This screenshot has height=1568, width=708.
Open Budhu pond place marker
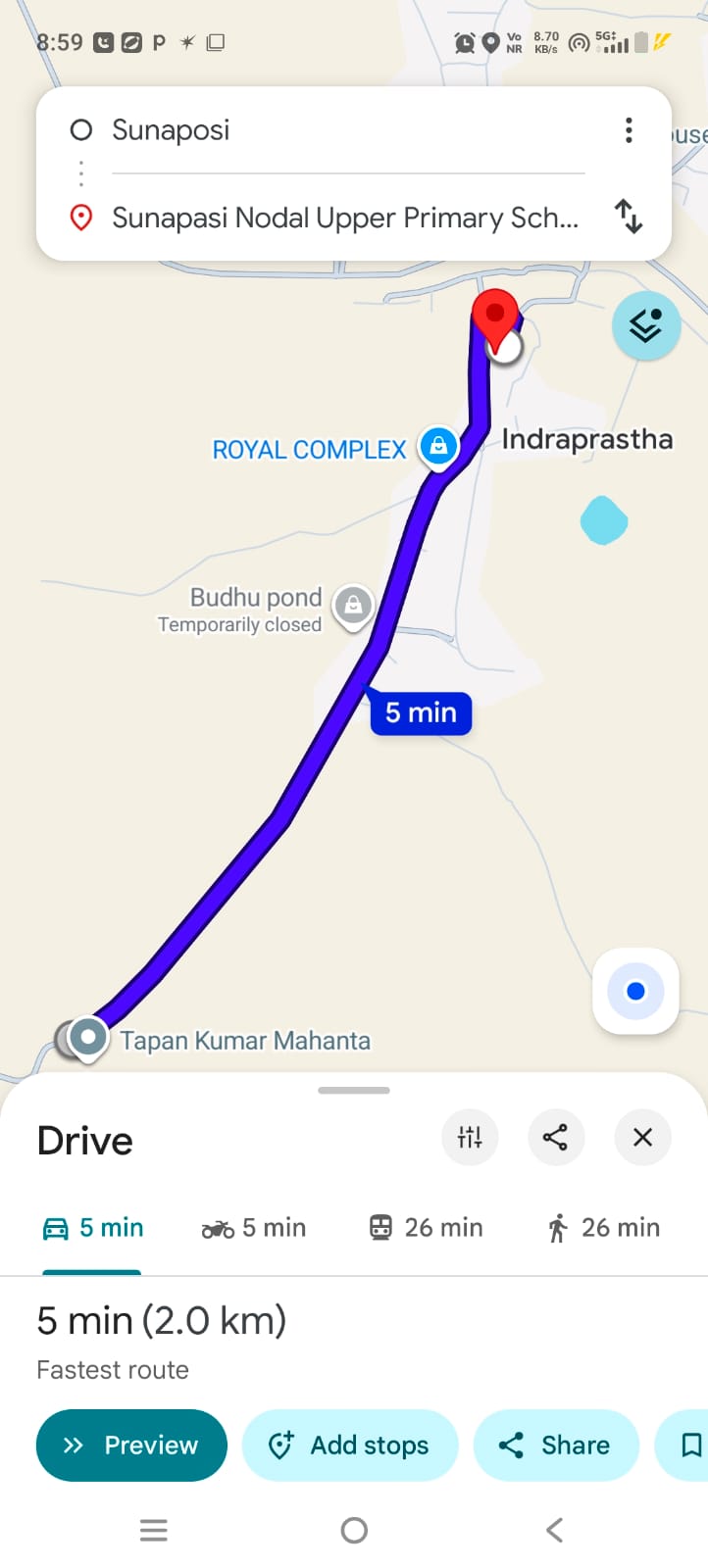tap(353, 606)
